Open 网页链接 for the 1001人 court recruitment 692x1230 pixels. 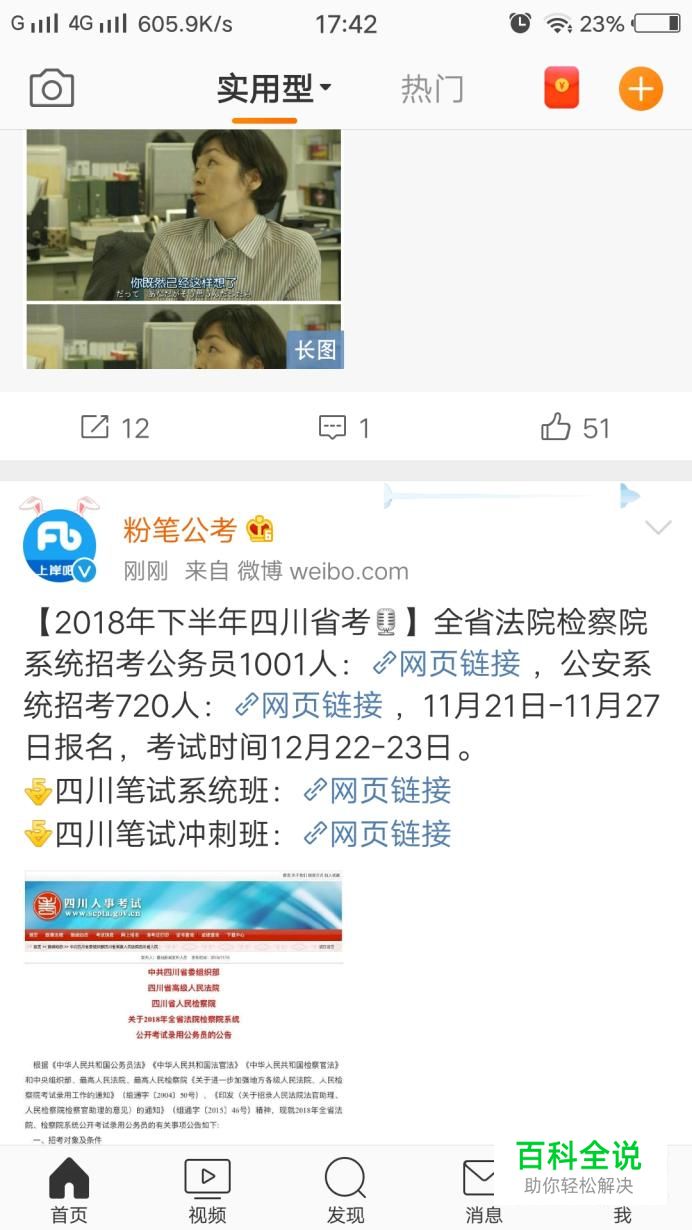(446, 663)
